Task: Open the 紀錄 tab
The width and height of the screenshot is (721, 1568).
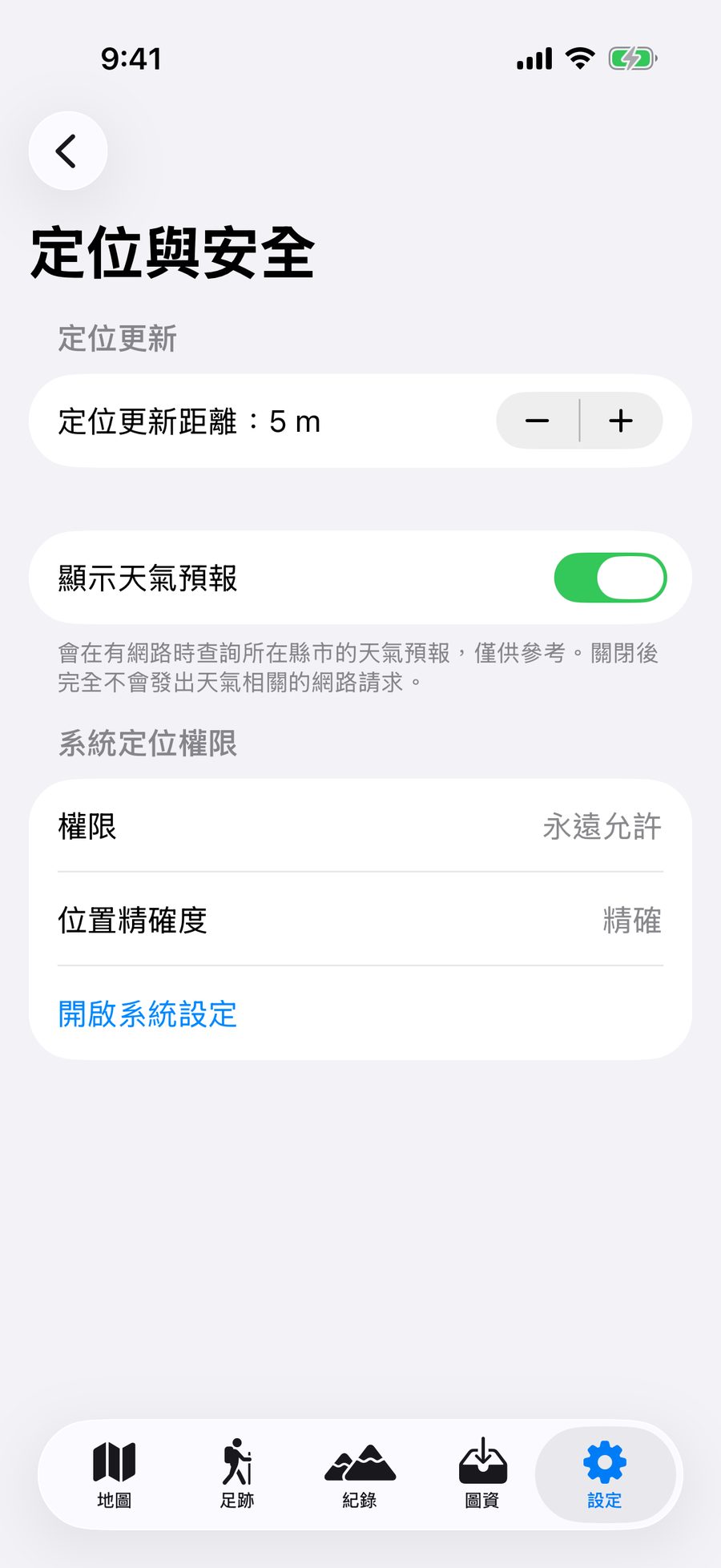Action: (x=360, y=1474)
